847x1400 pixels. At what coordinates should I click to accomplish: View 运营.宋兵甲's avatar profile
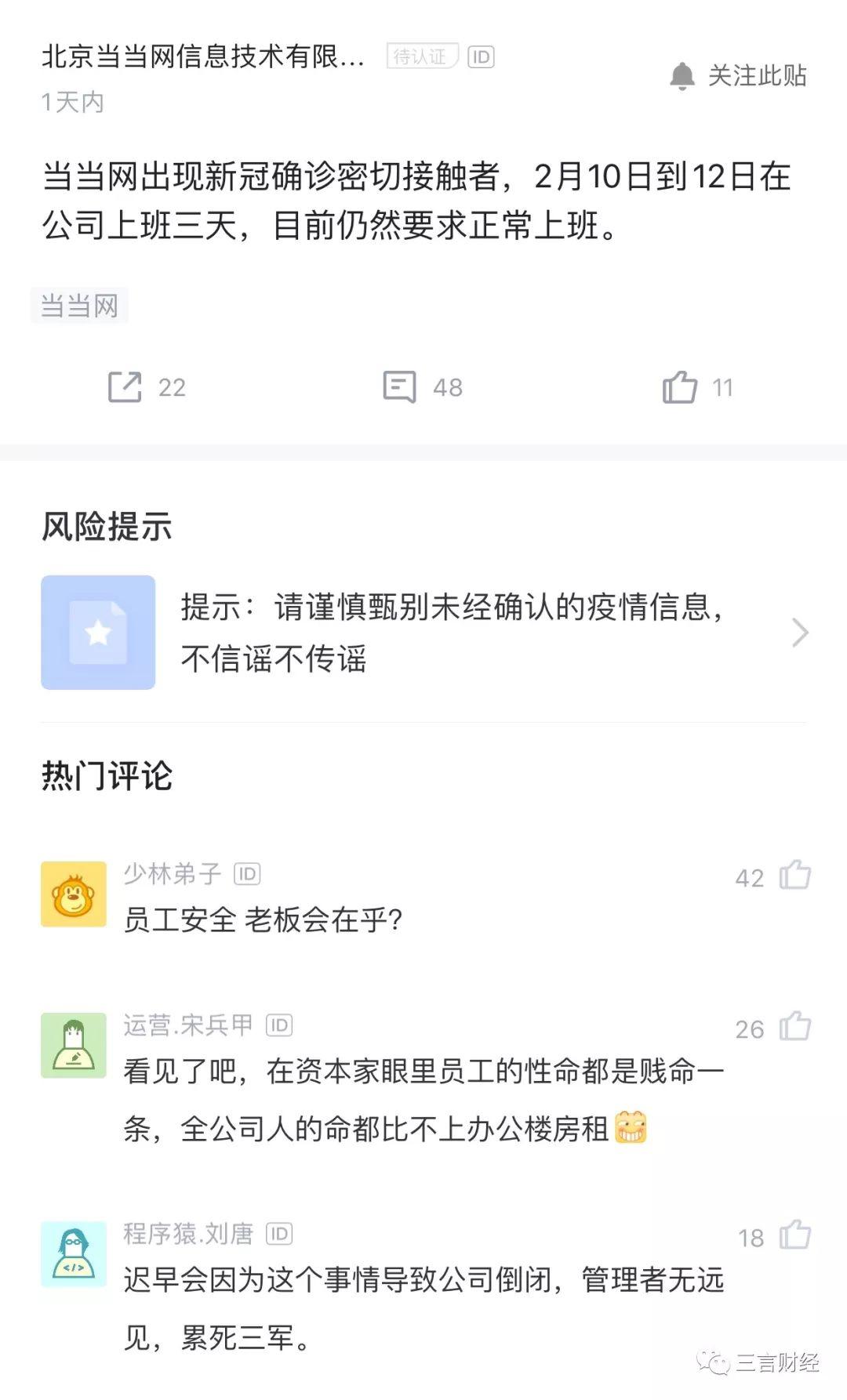tap(74, 1046)
